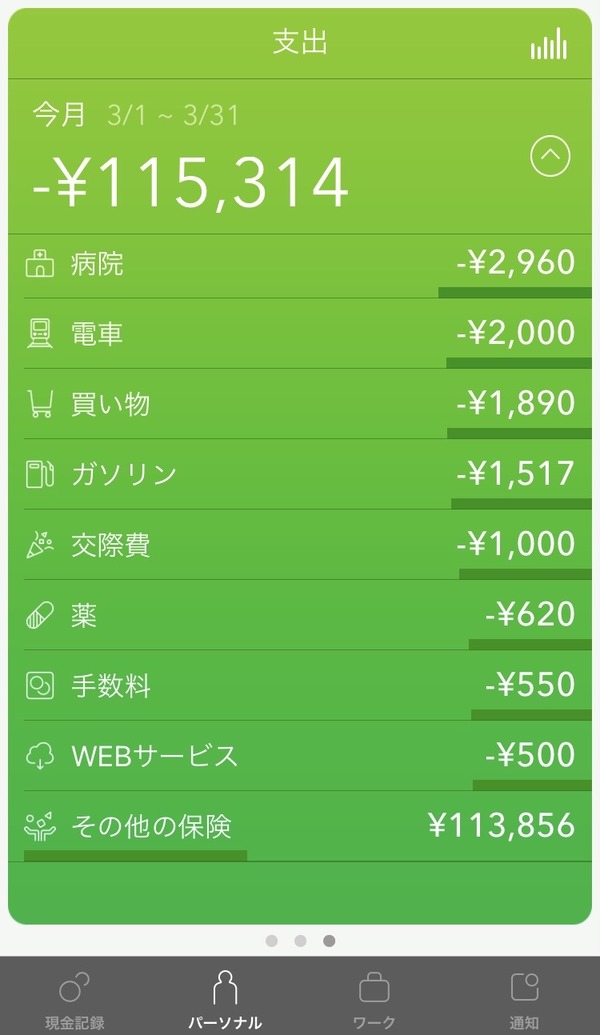Tap the first page indicator dot

(271, 941)
